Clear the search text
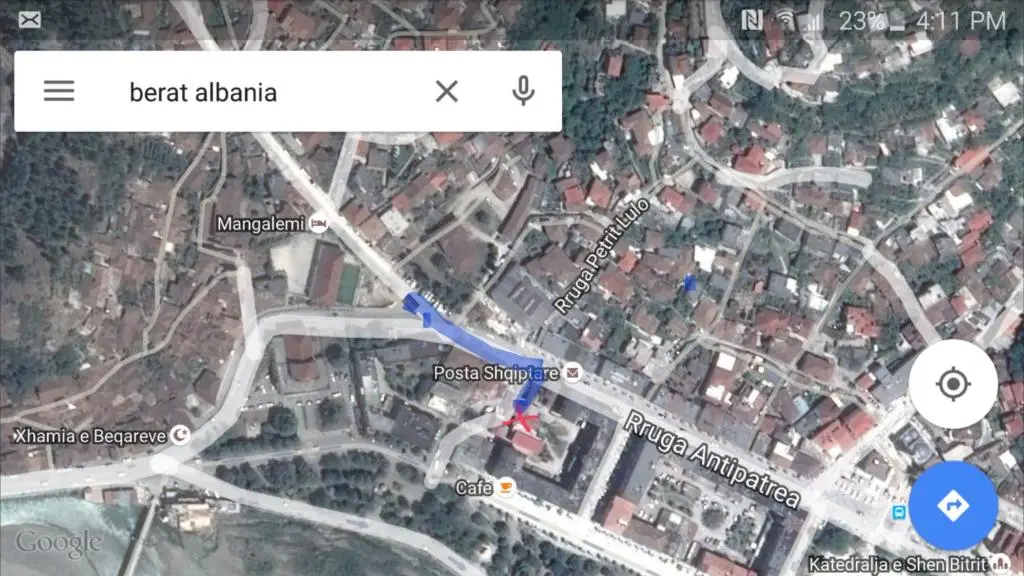The image size is (1024, 576). pos(446,91)
